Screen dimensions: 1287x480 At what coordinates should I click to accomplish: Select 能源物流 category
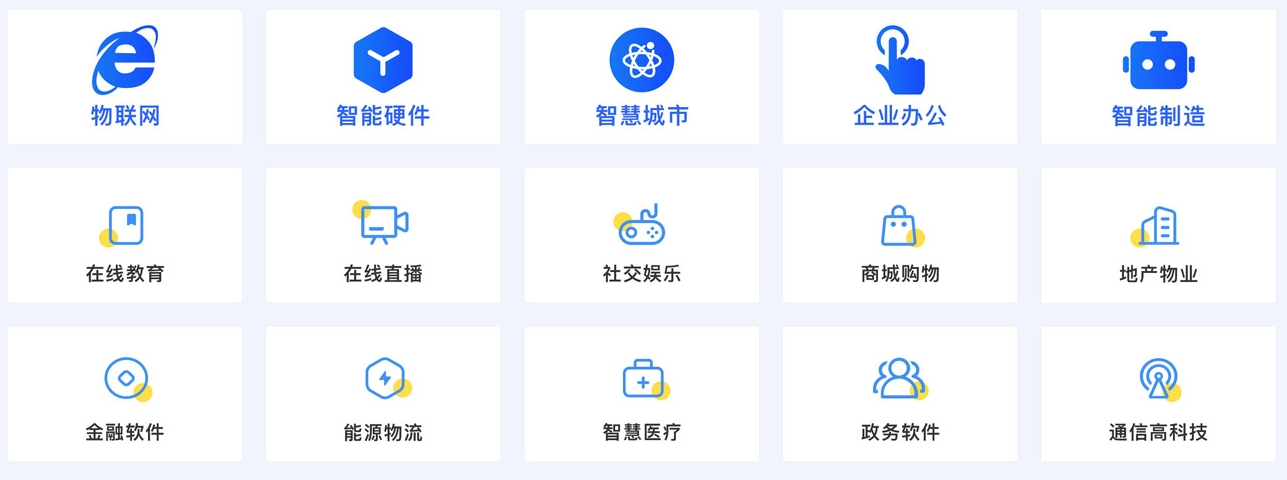(383, 394)
